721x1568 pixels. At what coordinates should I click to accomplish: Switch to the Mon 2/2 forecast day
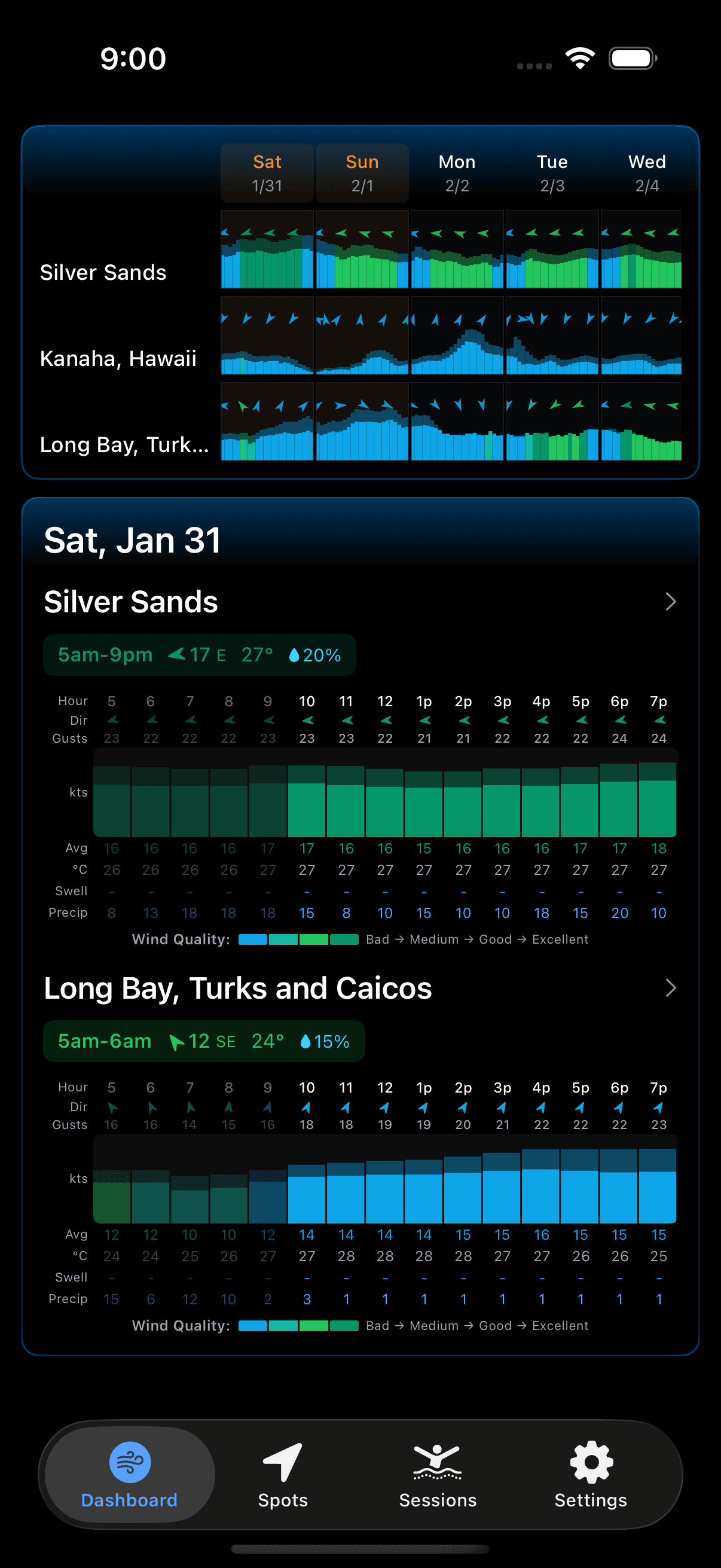456,173
